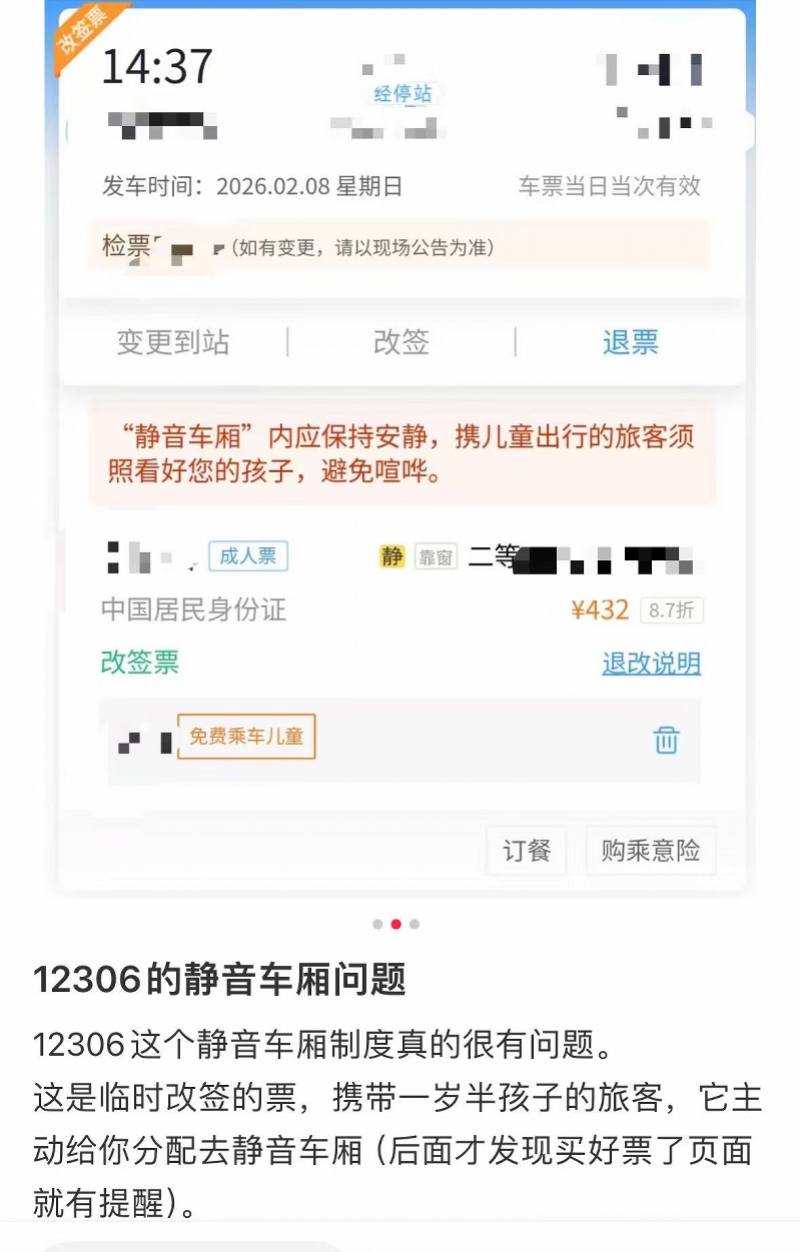The image size is (800, 1252).
Task: Click the 变更到站 change destination option
Action: click(x=172, y=343)
